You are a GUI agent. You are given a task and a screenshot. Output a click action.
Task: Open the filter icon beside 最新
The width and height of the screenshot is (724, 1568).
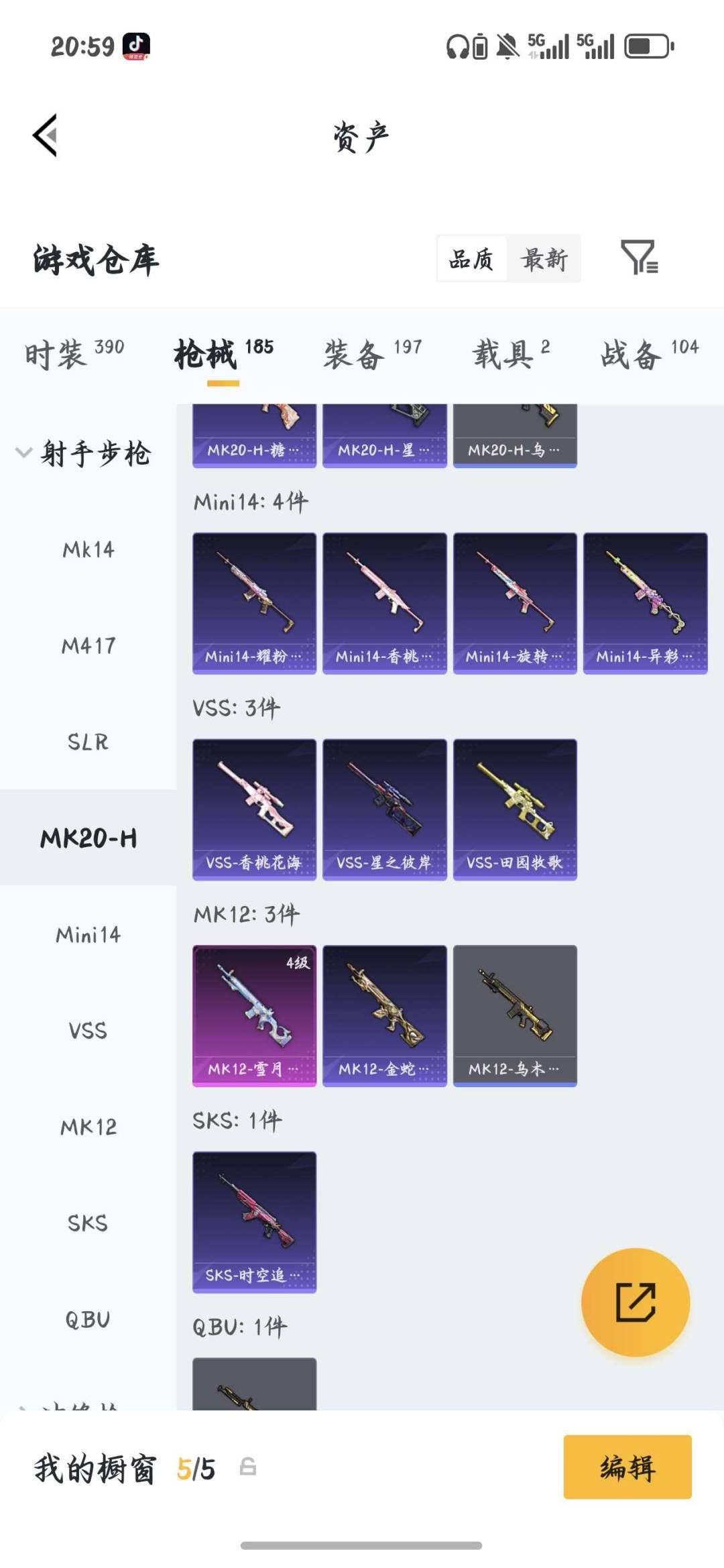pos(638,258)
